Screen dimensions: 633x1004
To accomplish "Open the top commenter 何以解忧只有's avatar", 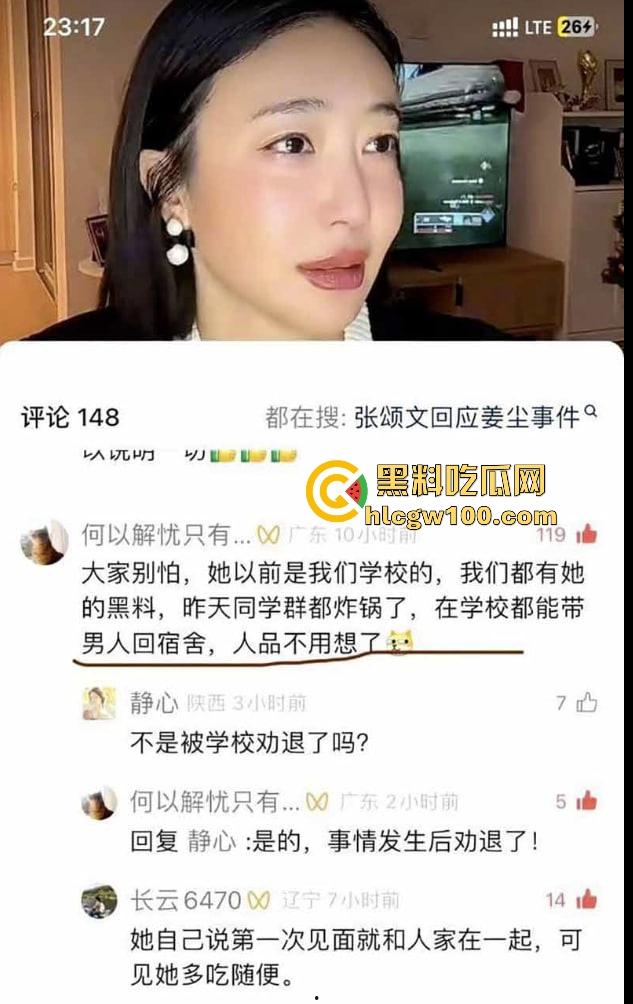I will coord(43,543).
